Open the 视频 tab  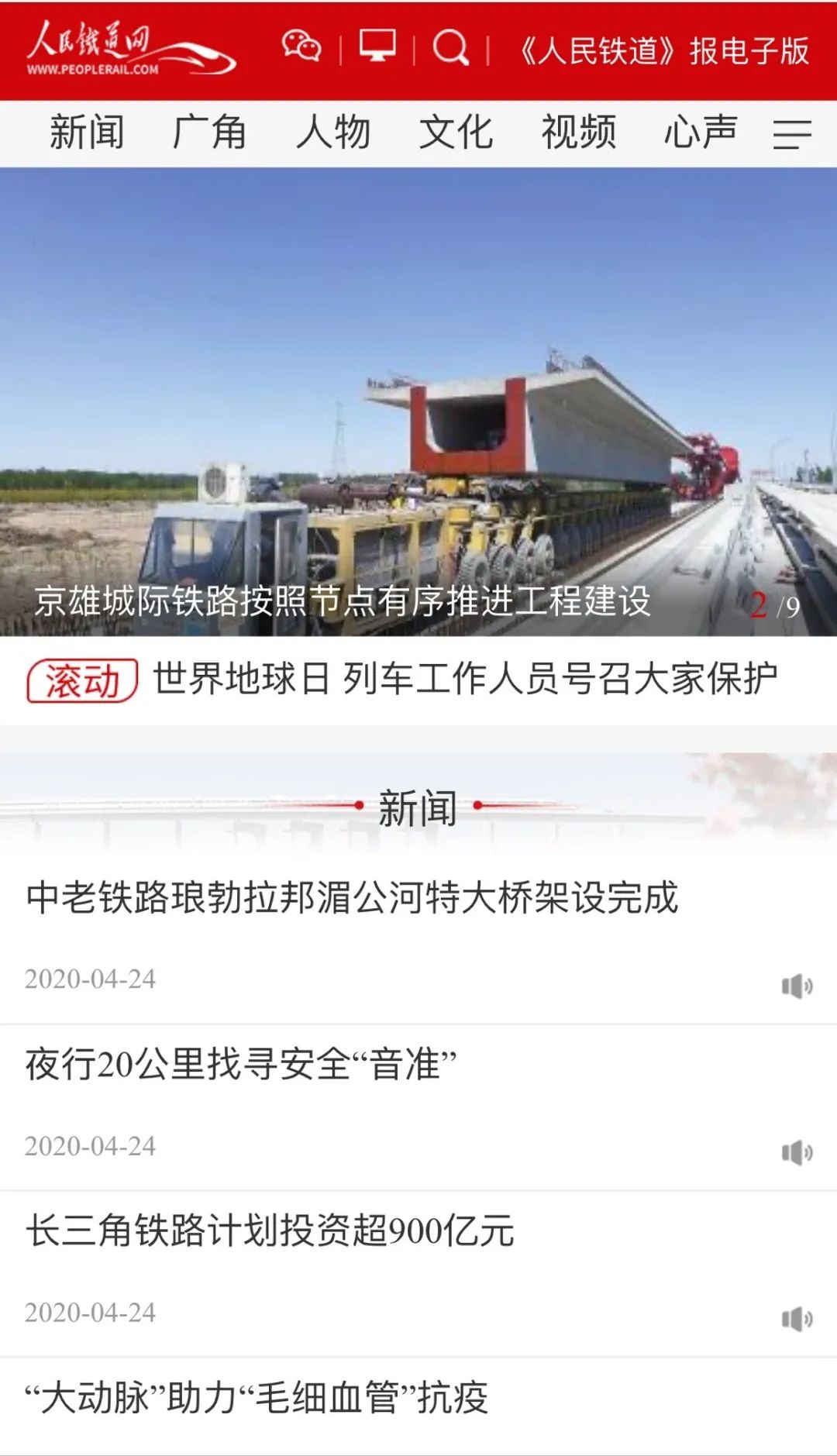(x=578, y=133)
